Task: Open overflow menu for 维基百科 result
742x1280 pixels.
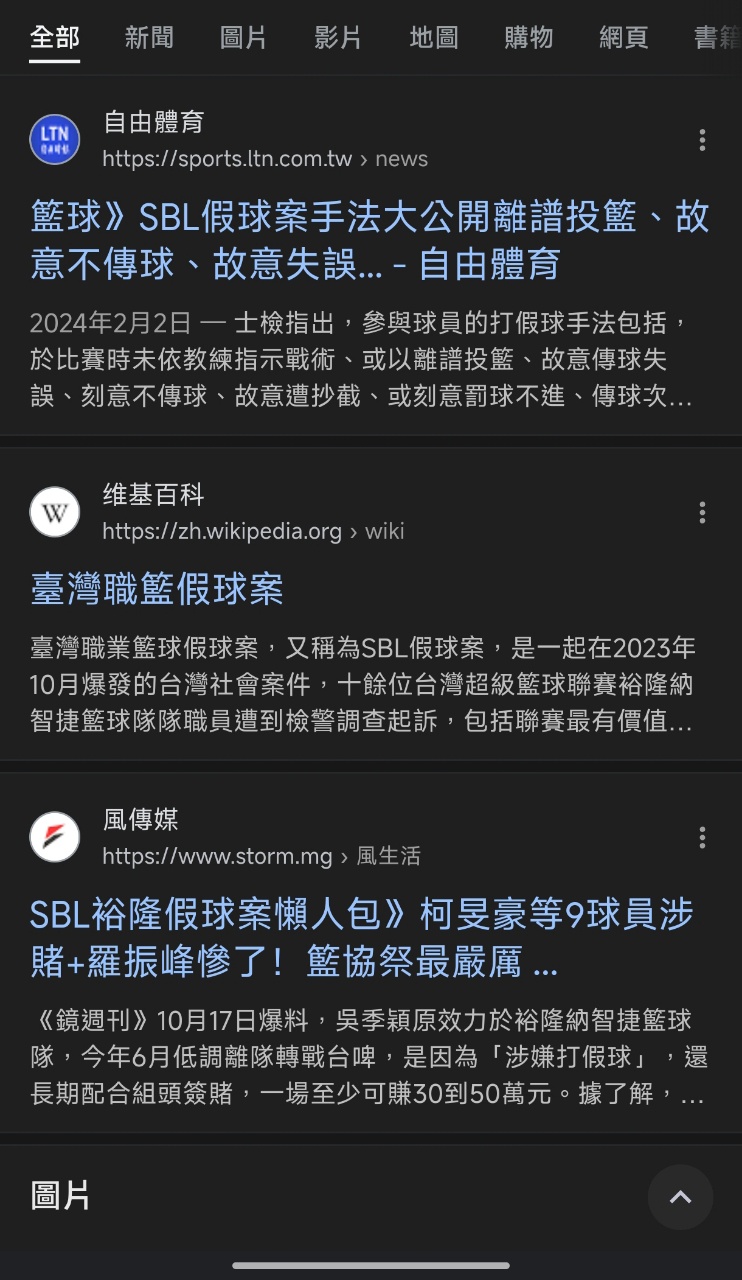Action: pyautogui.click(x=702, y=513)
